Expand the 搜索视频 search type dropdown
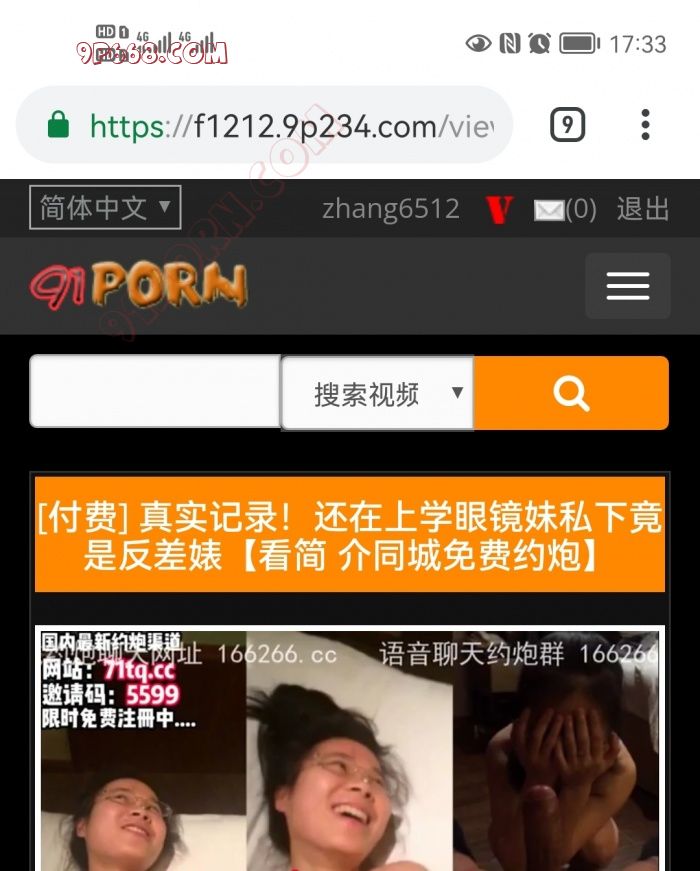700x871 pixels. [377, 393]
